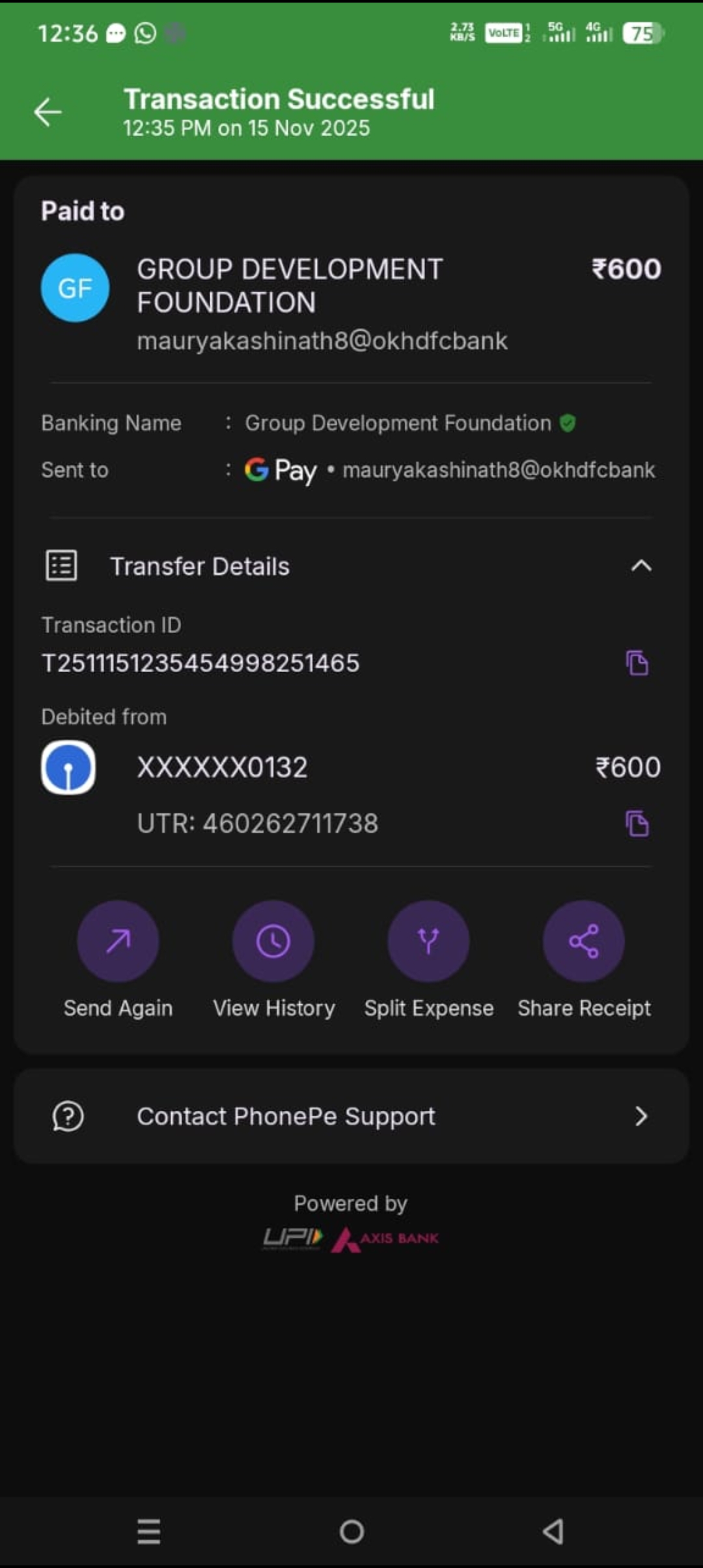Share the receipt
703x1568 pixels.
(584, 941)
